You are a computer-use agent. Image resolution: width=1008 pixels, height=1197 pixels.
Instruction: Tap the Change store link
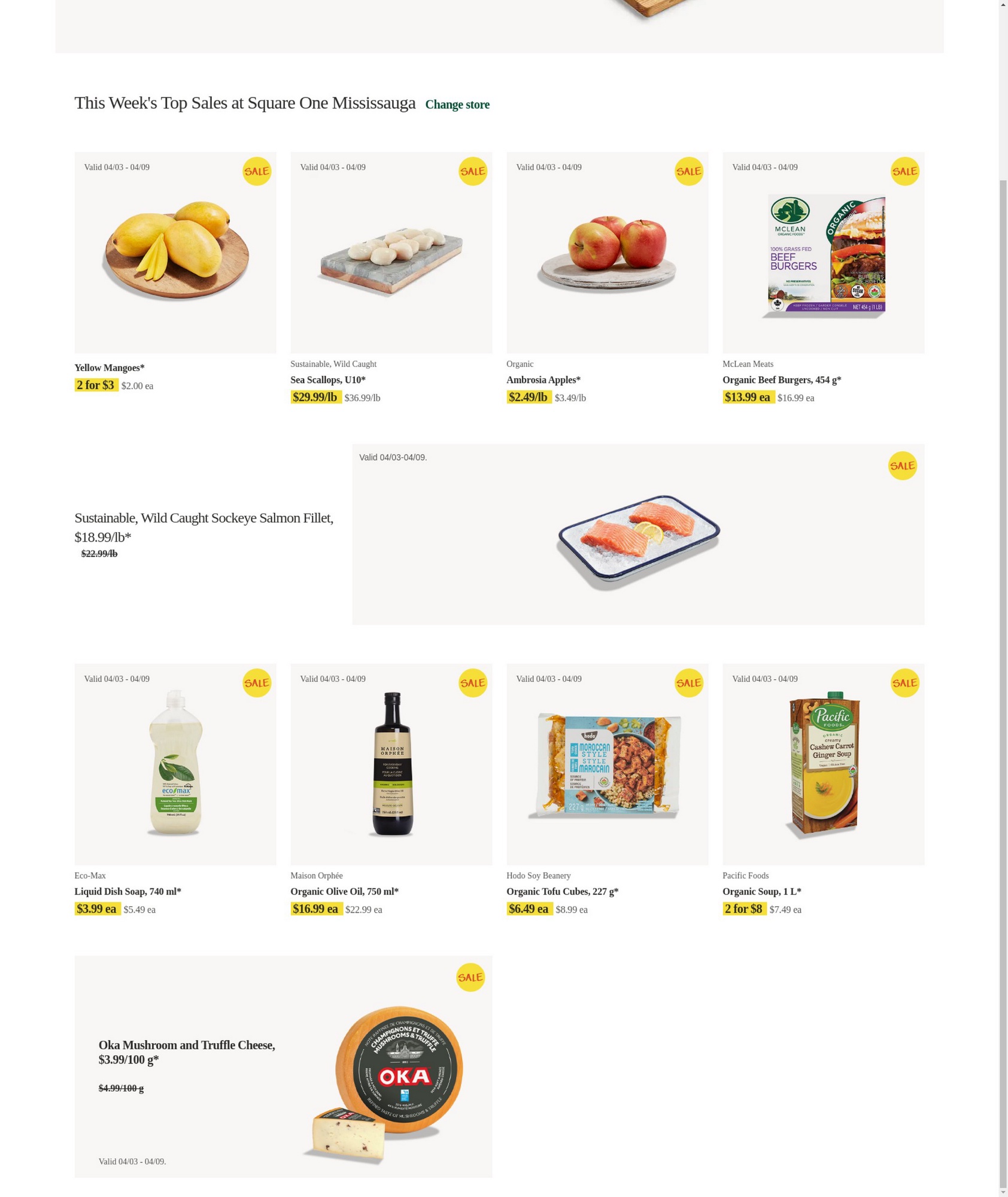pyautogui.click(x=457, y=105)
